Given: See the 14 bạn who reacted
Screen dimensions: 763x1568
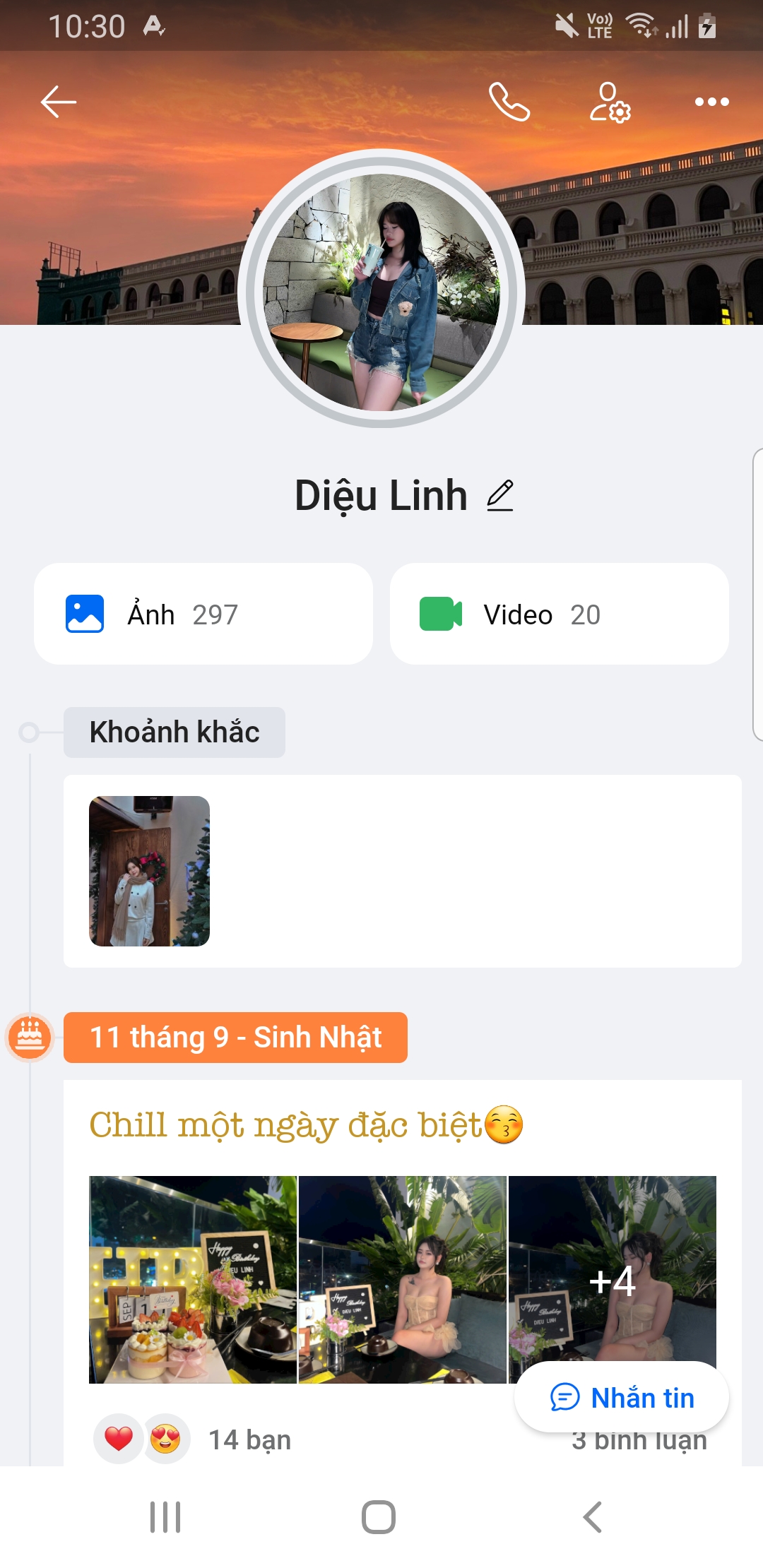Looking at the screenshot, I should pyautogui.click(x=249, y=1440).
